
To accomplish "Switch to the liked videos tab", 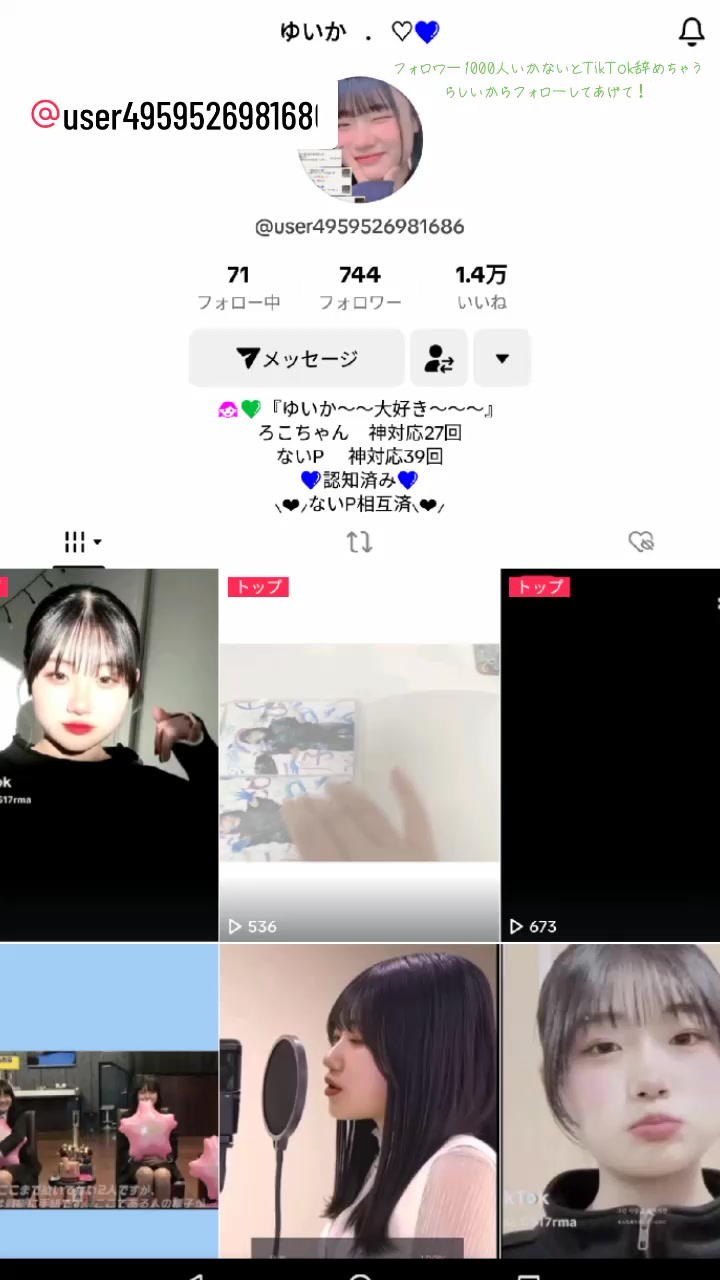I will [x=641, y=542].
